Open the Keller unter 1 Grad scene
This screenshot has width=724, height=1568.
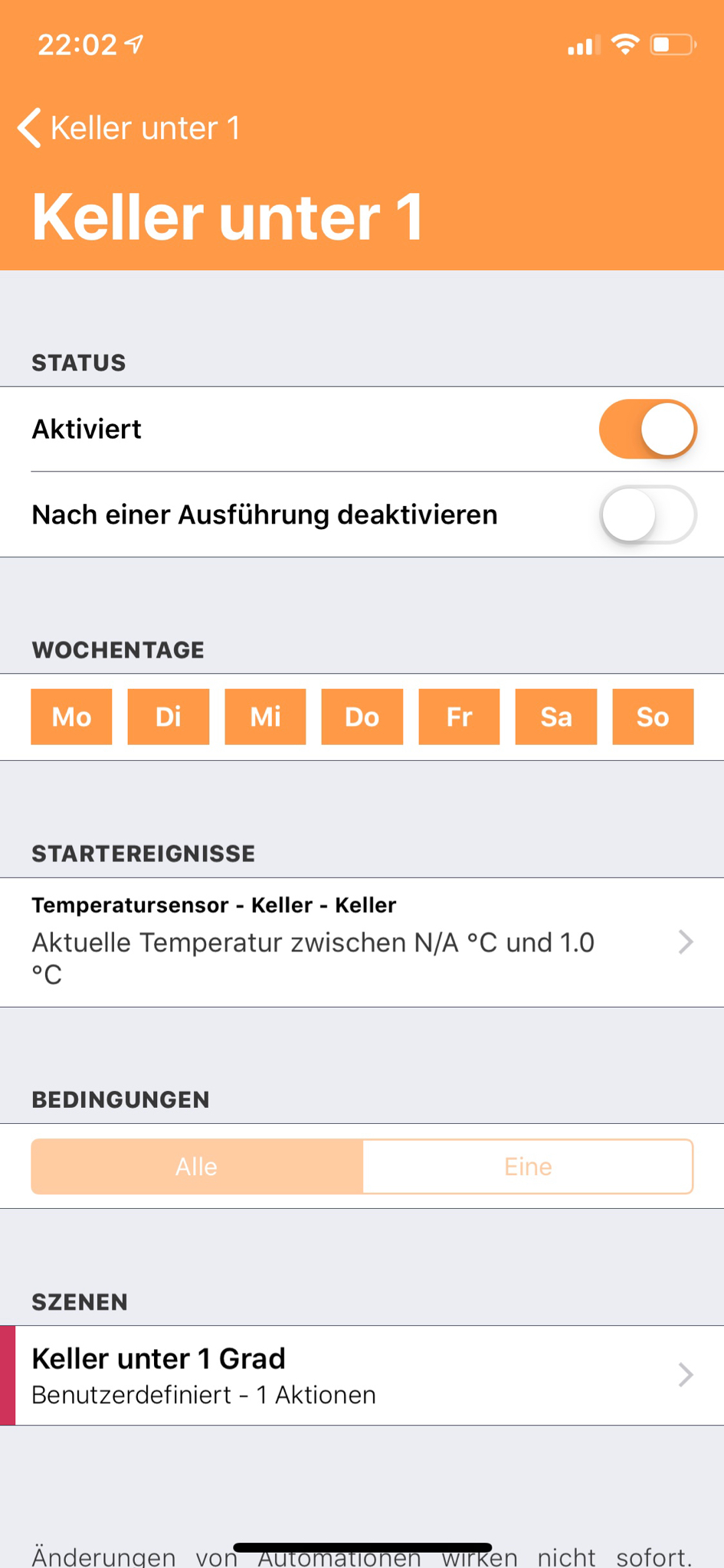(362, 1375)
